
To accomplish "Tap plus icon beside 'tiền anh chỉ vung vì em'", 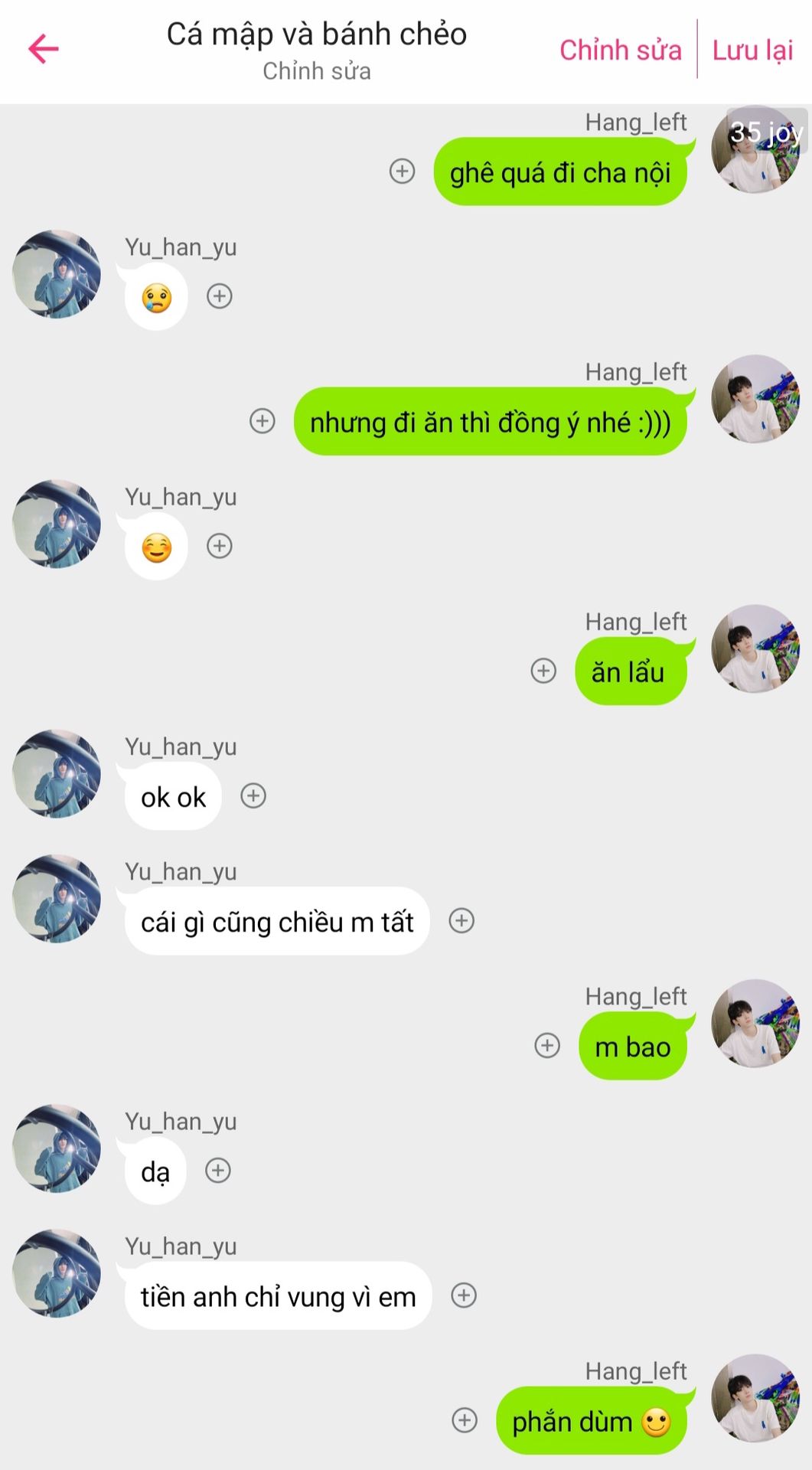I will tap(464, 1295).
